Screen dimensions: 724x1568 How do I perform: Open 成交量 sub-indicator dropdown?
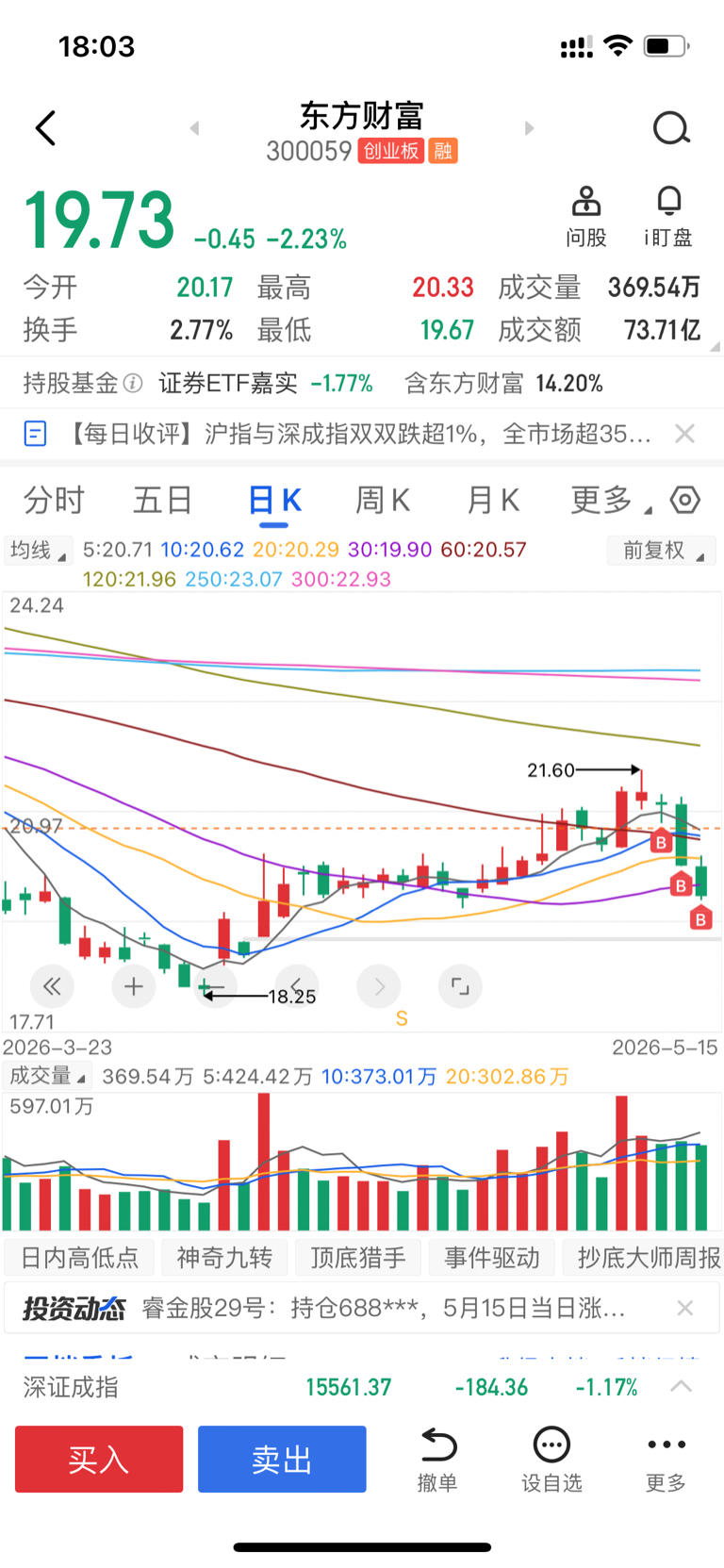(47, 1076)
